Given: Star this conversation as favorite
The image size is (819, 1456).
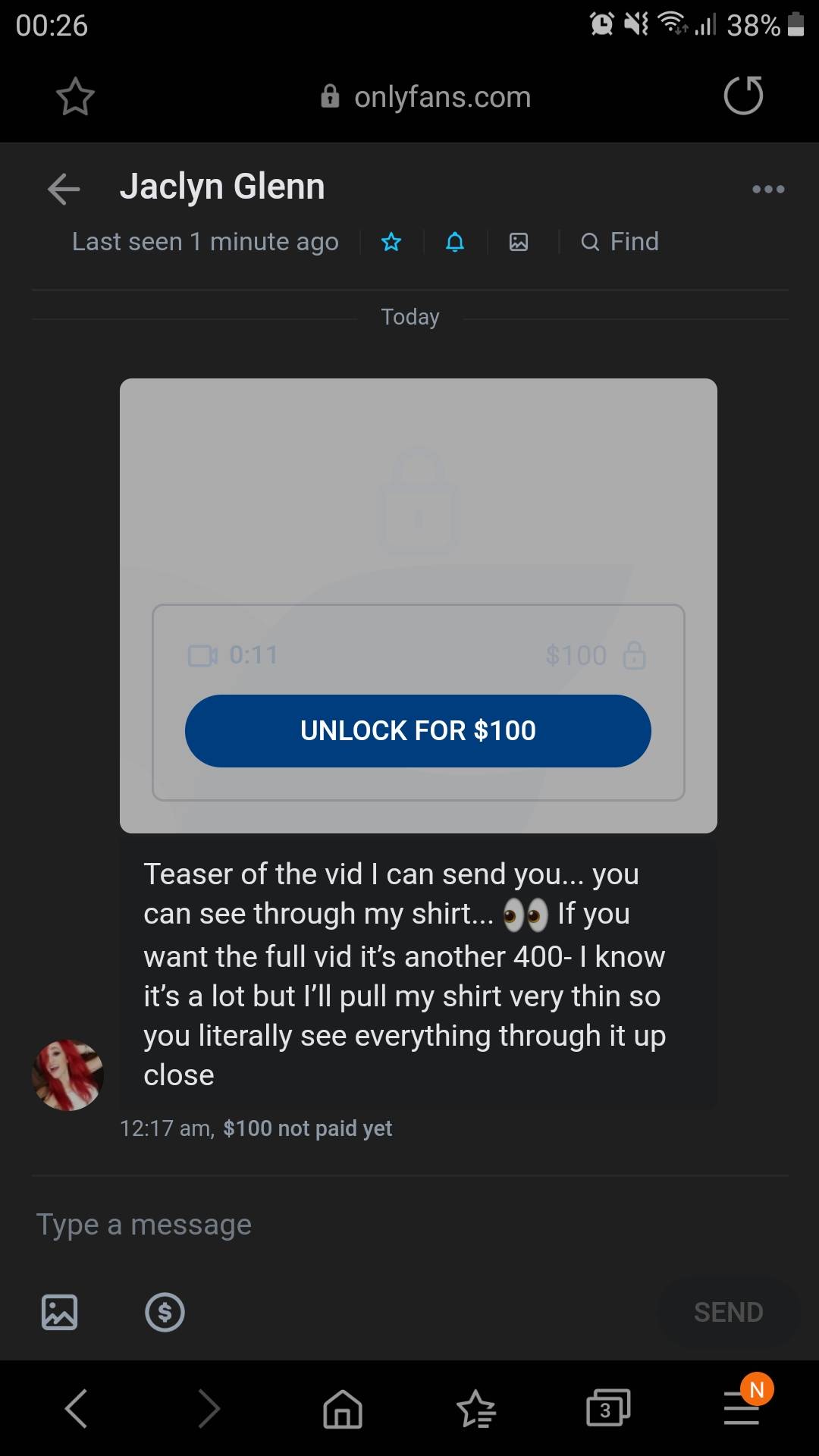Looking at the screenshot, I should coord(391,242).
